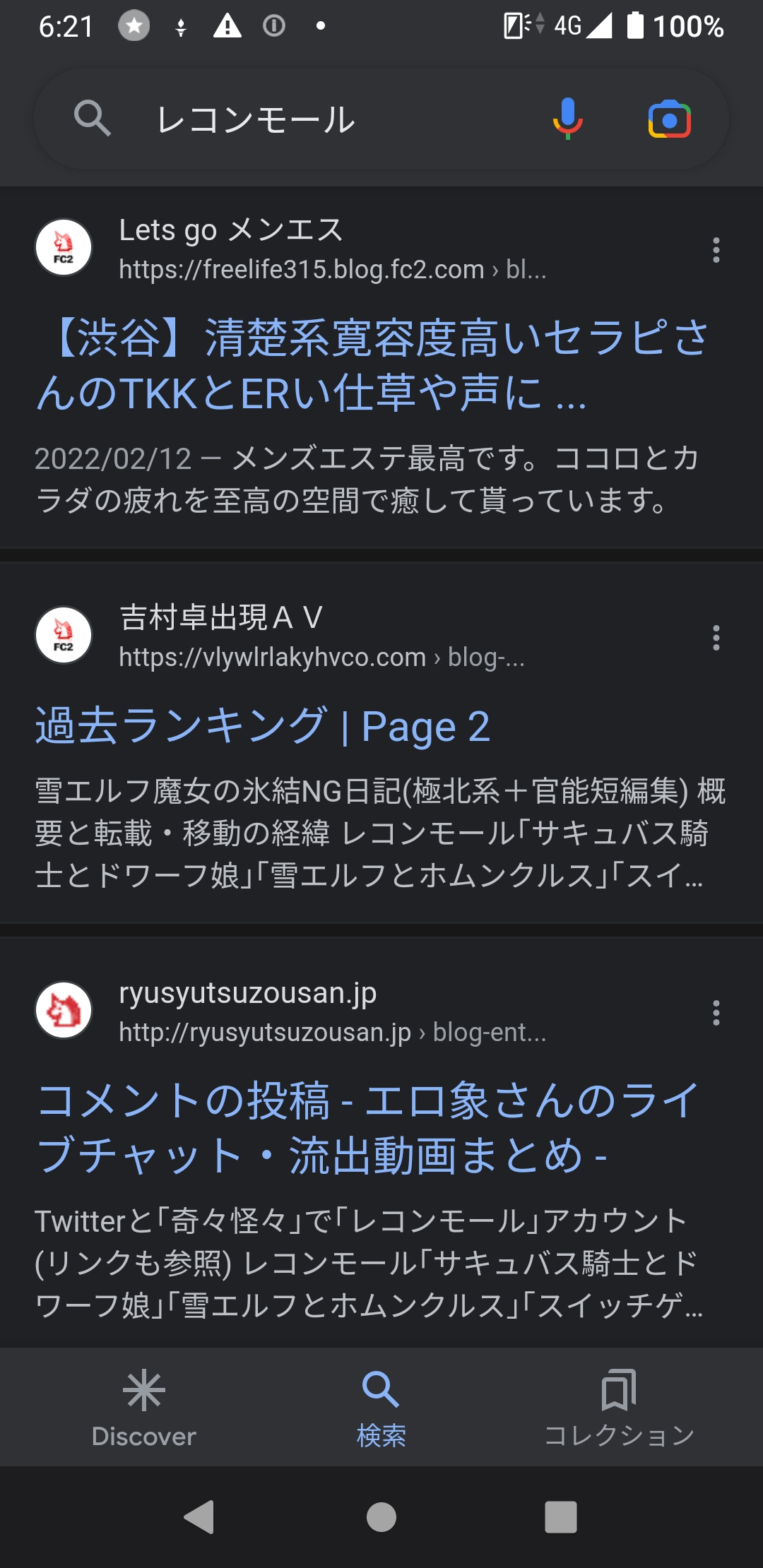Return to home via system home button
The width and height of the screenshot is (763, 1568).
(x=381, y=1517)
